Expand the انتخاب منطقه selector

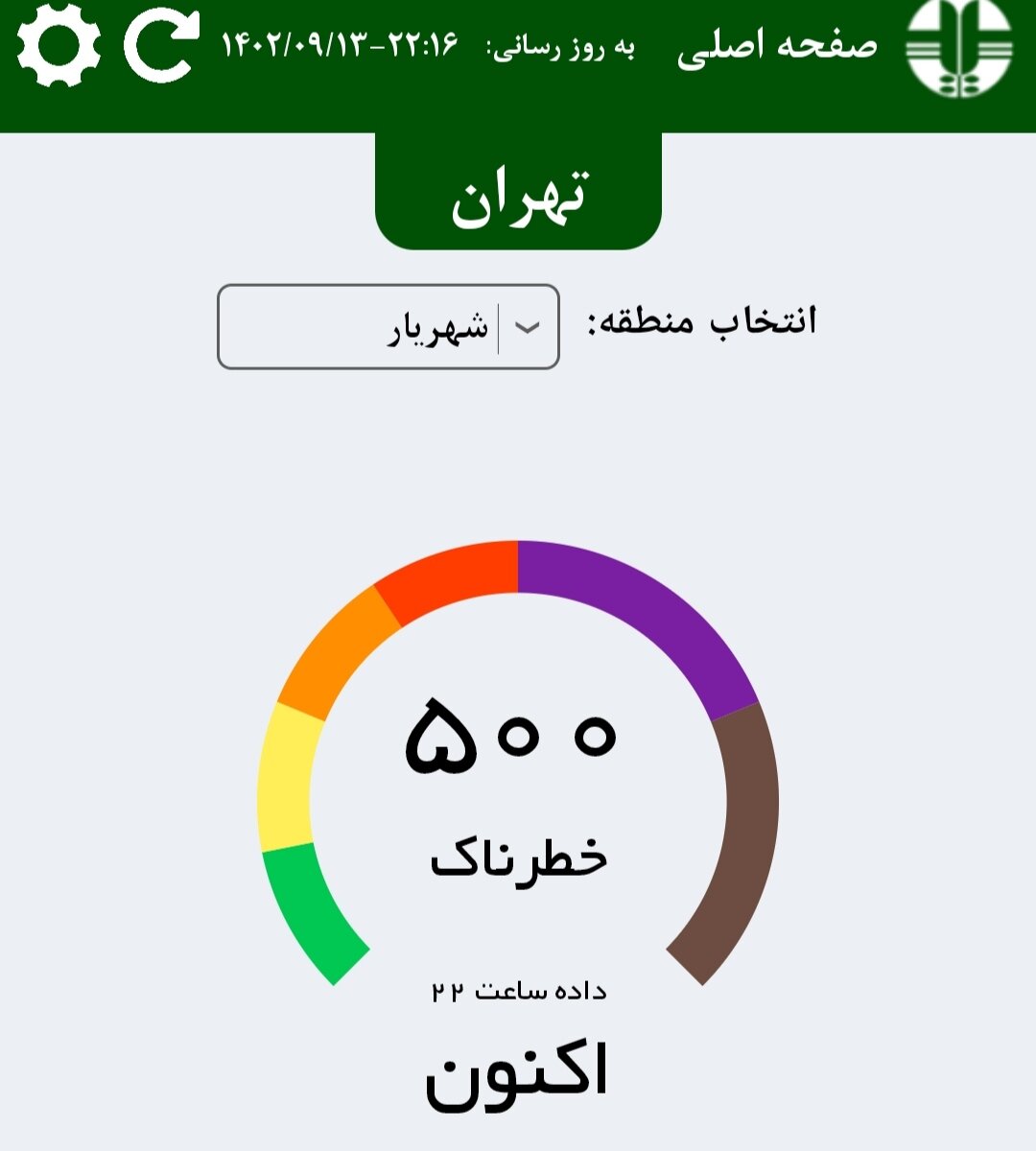pyautogui.click(x=388, y=327)
